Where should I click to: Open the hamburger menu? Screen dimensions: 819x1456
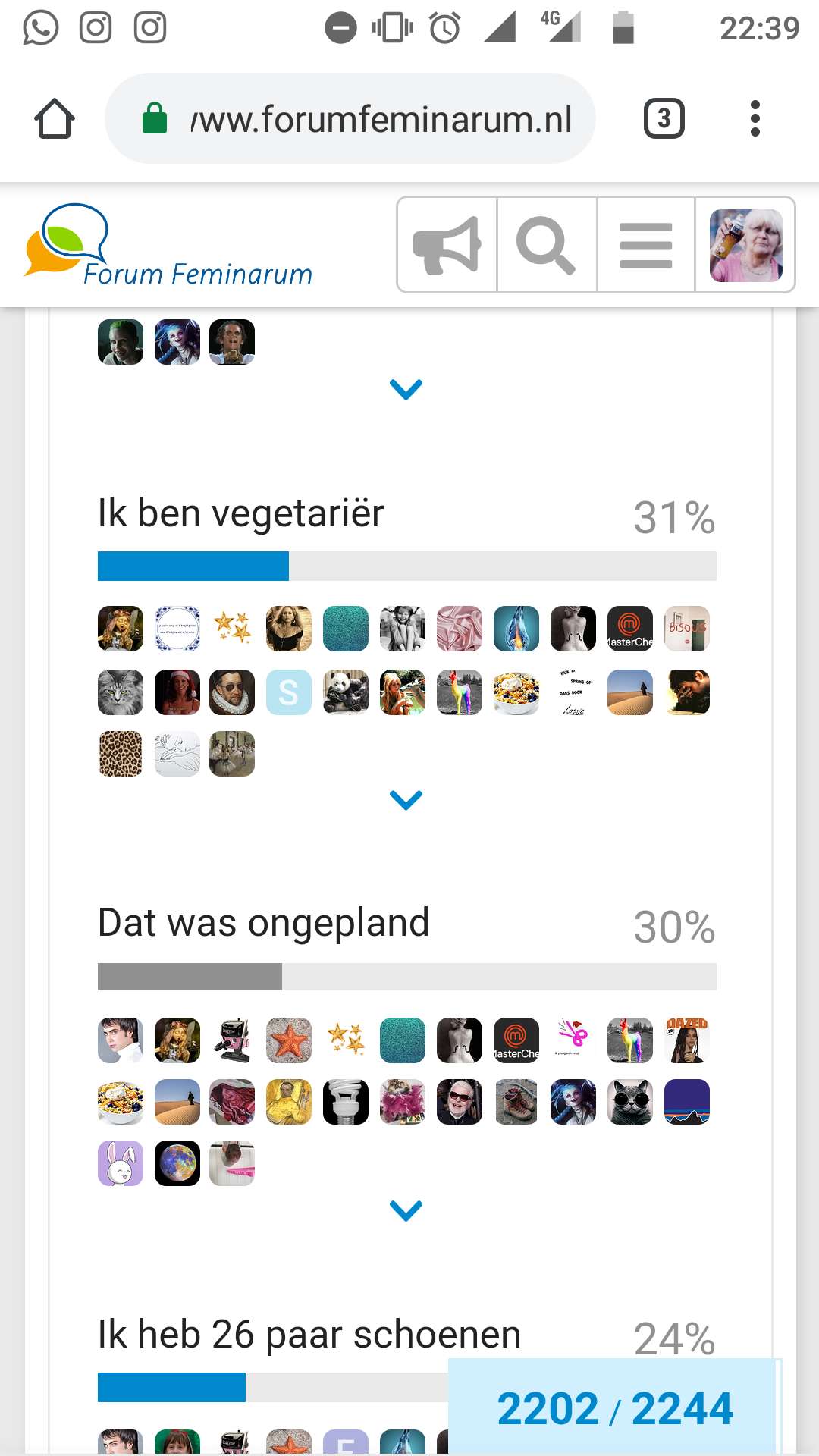[x=646, y=245]
